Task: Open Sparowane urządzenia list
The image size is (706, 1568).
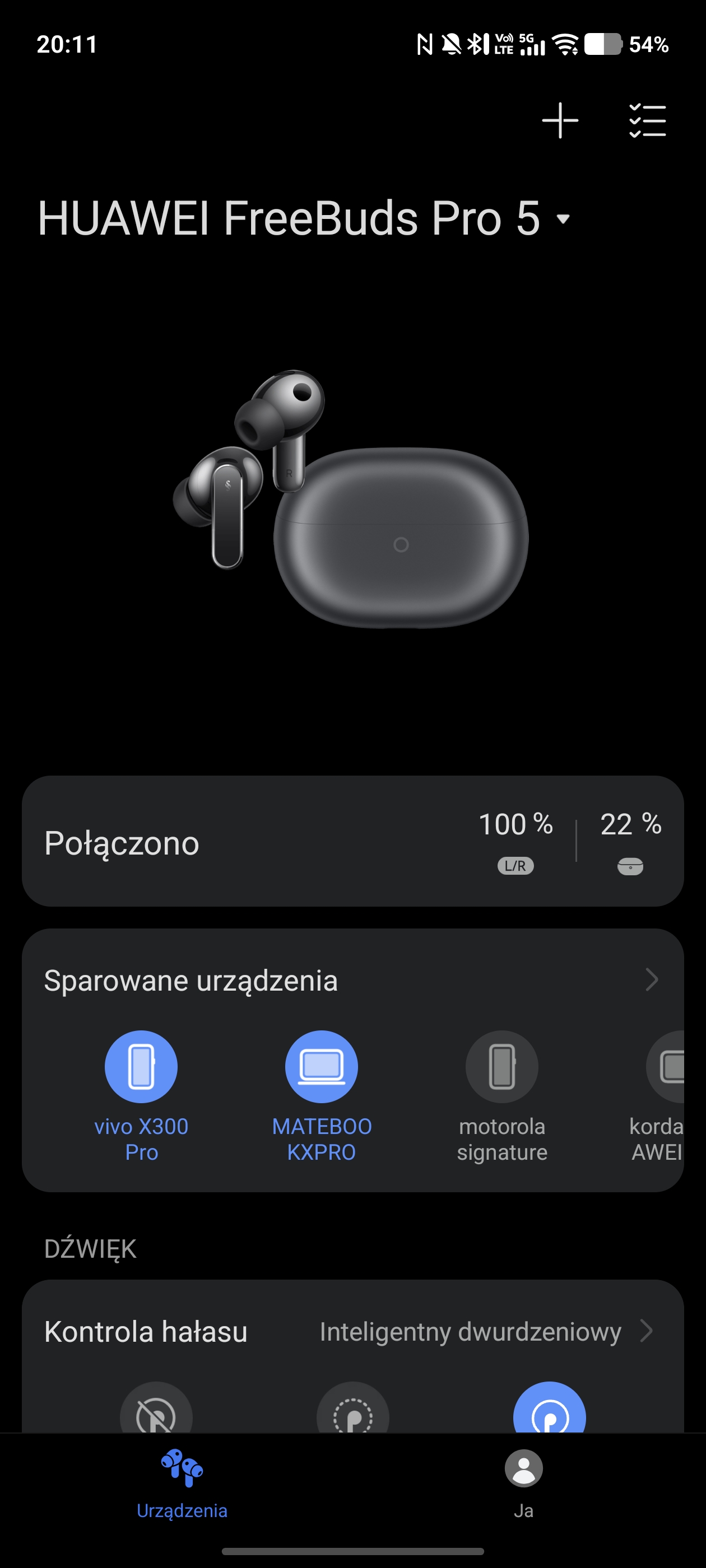Action: click(x=651, y=980)
